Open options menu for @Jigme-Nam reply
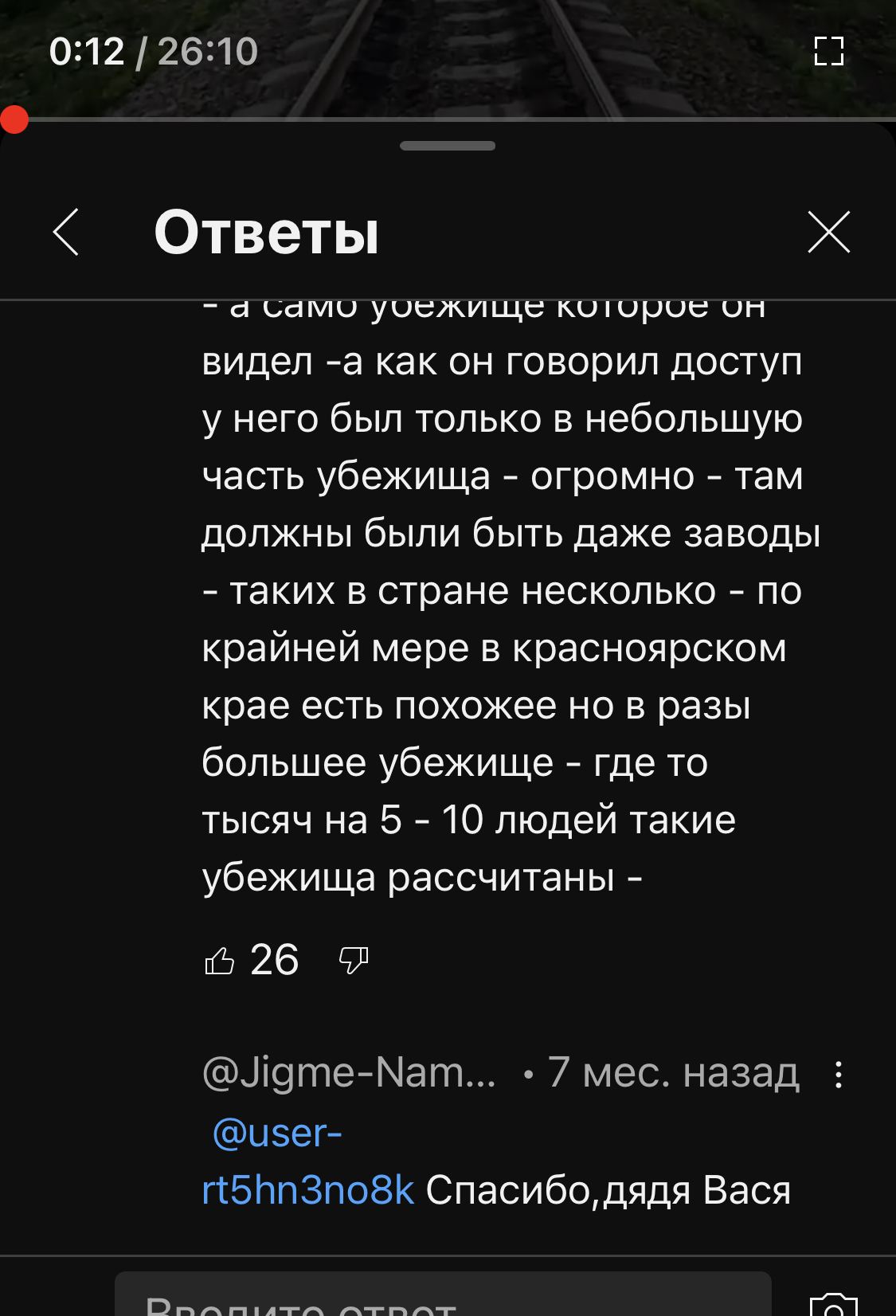Screen dimensions: 896x1316 coord(838,1075)
